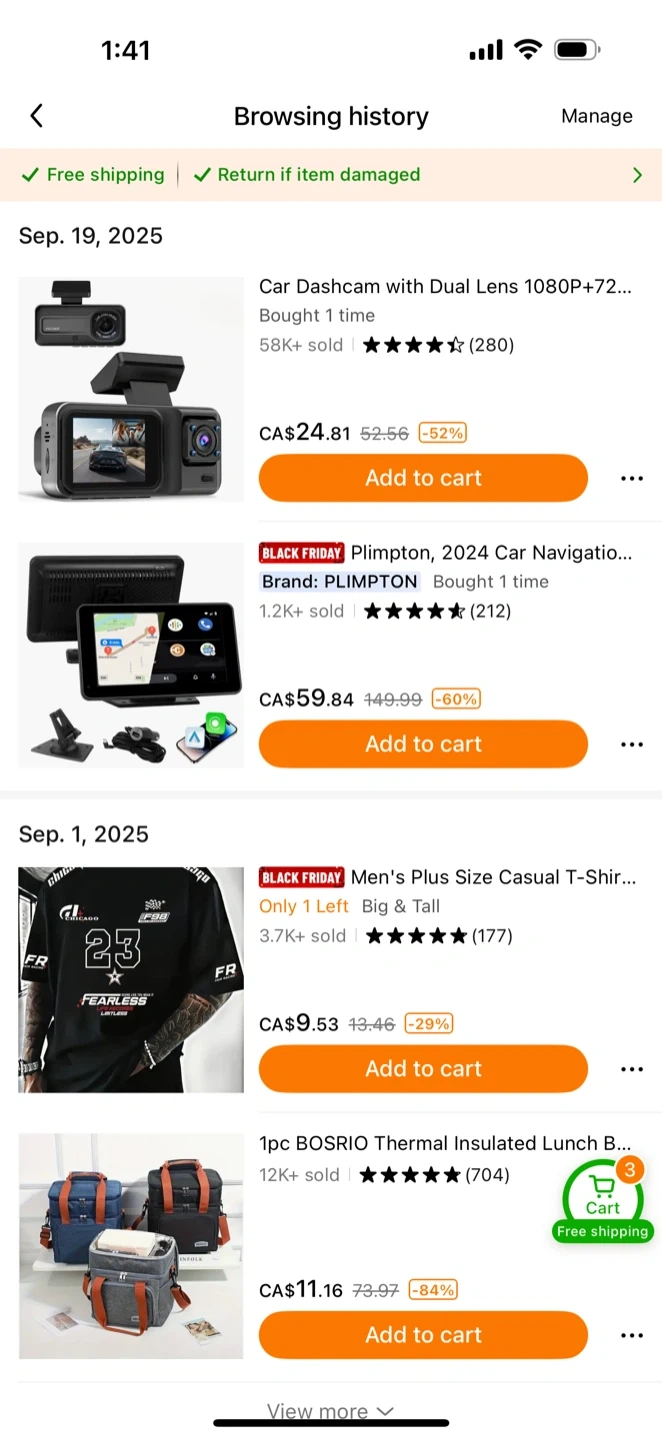Screen dimensions: 662x1440
Task: Go back from Browsing history
Action: coord(37,116)
